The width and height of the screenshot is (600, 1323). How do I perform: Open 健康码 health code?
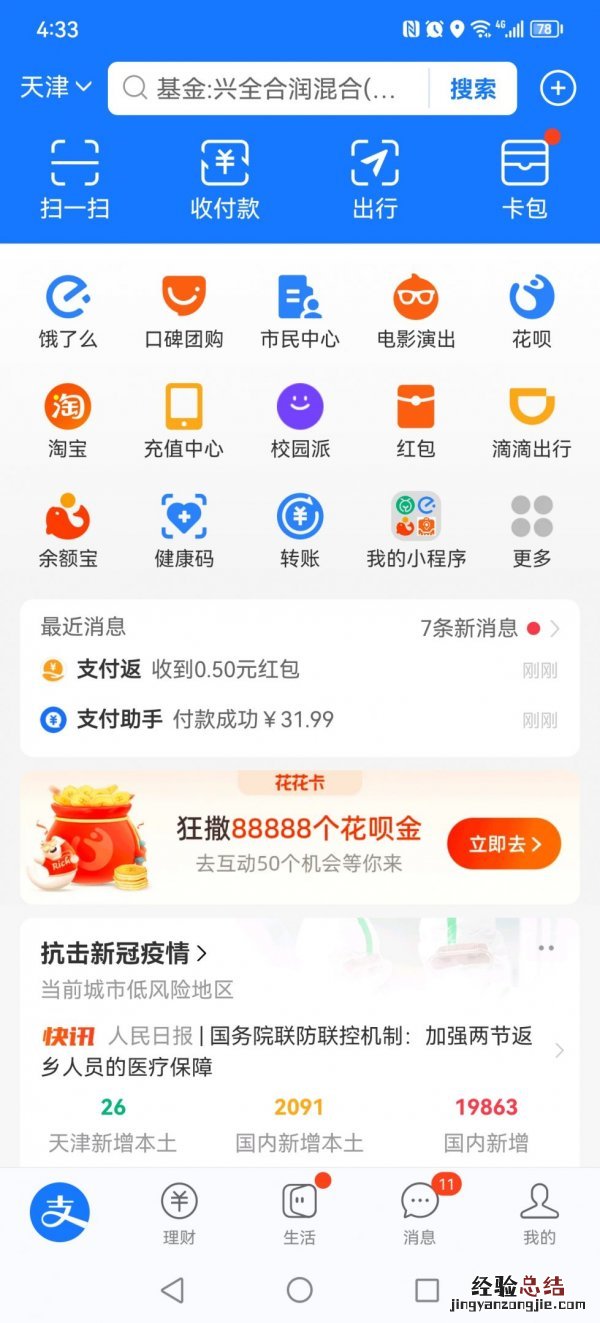click(184, 531)
